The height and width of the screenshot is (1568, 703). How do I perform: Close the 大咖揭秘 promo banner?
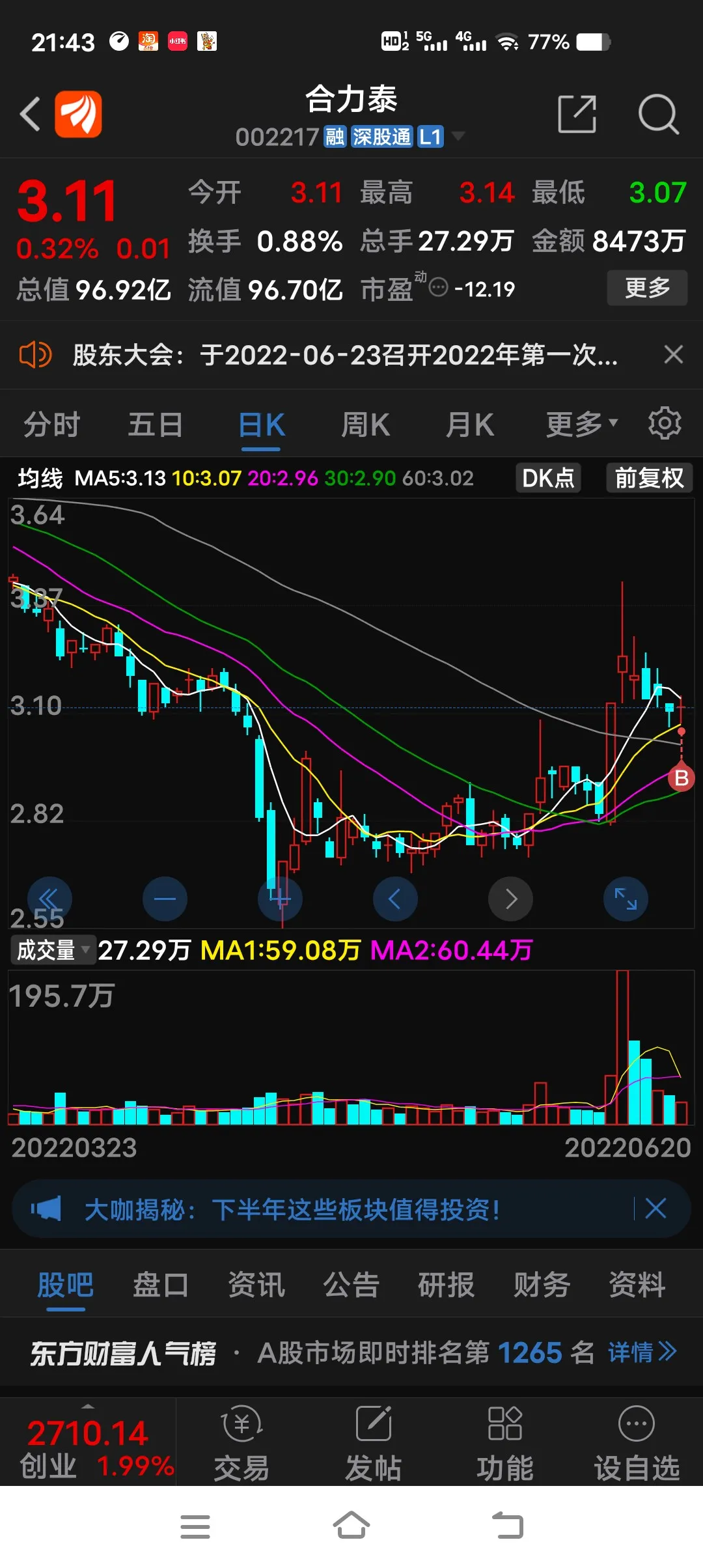click(x=655, y=1209)
